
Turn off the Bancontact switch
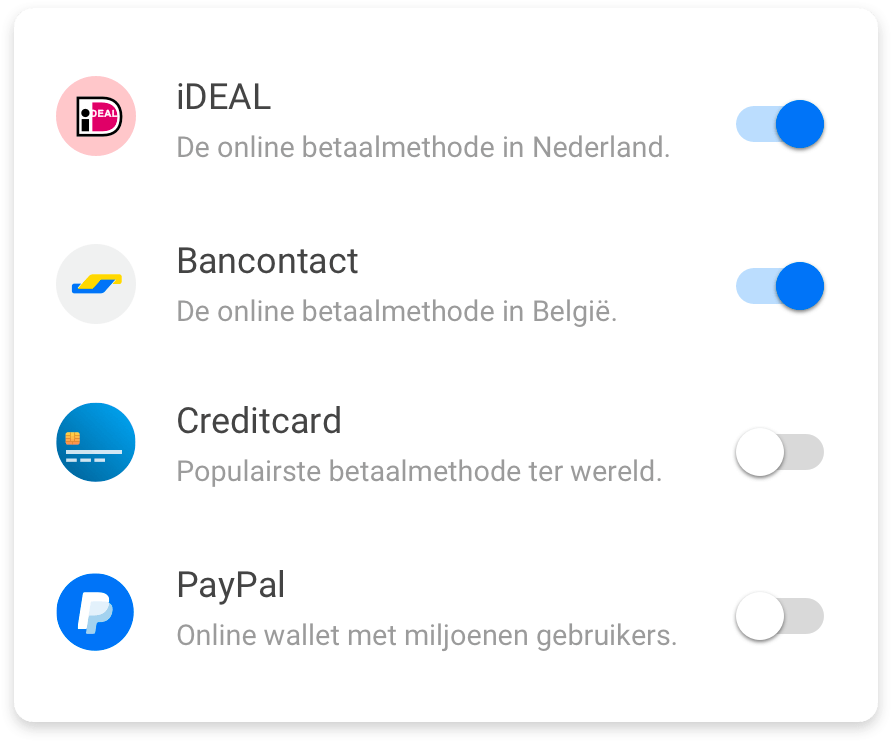[780, 287]
